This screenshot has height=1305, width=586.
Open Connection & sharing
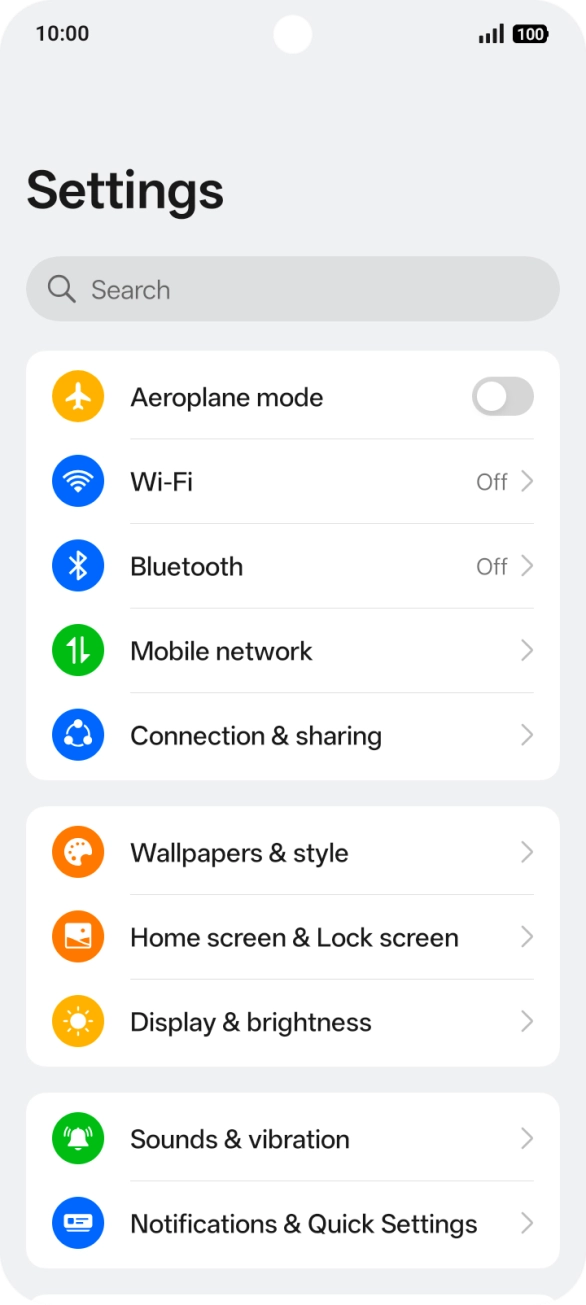tap(293, 736)
